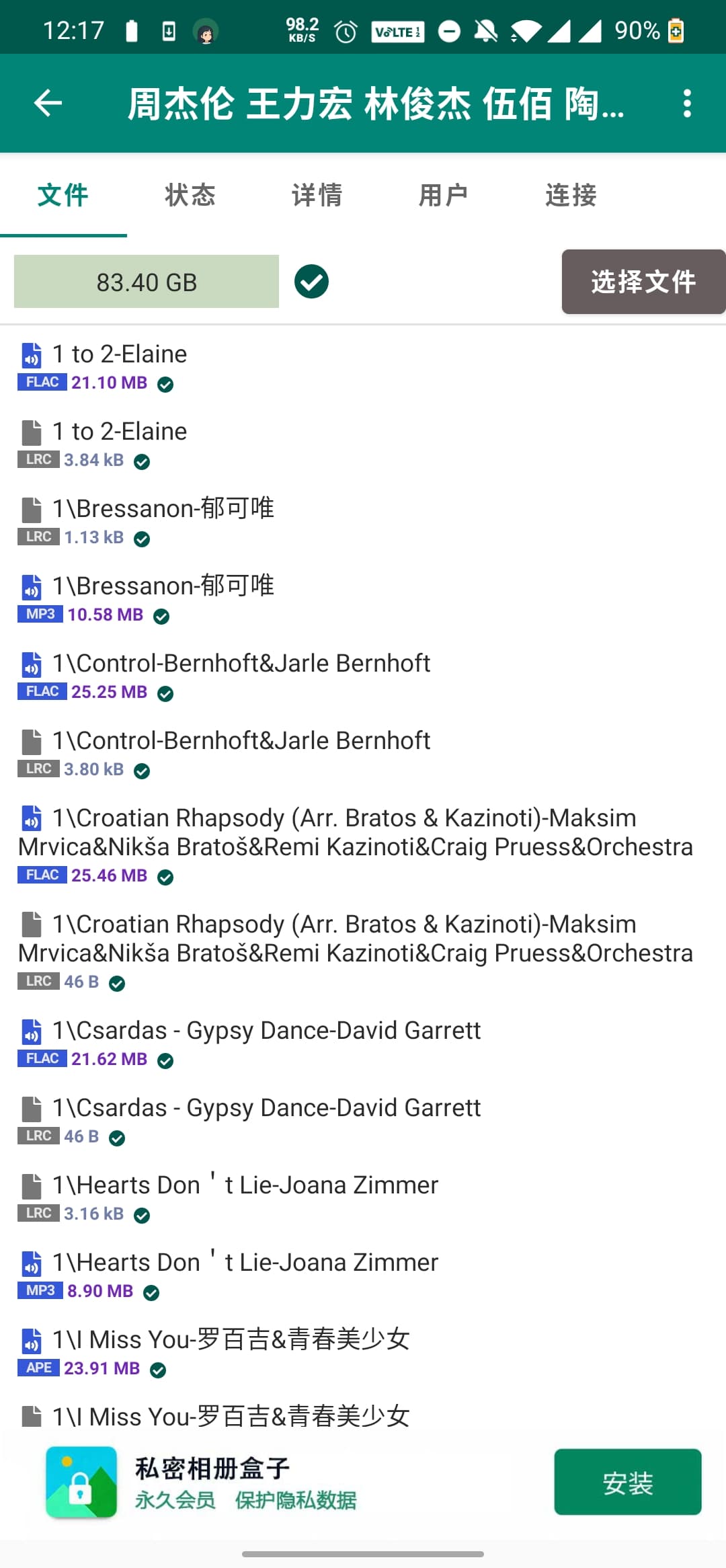Open Control-Bernhoft&Jarle Bernhoft FLAC file
Viewport: 726px width, 1568px height.
(241, 674)
